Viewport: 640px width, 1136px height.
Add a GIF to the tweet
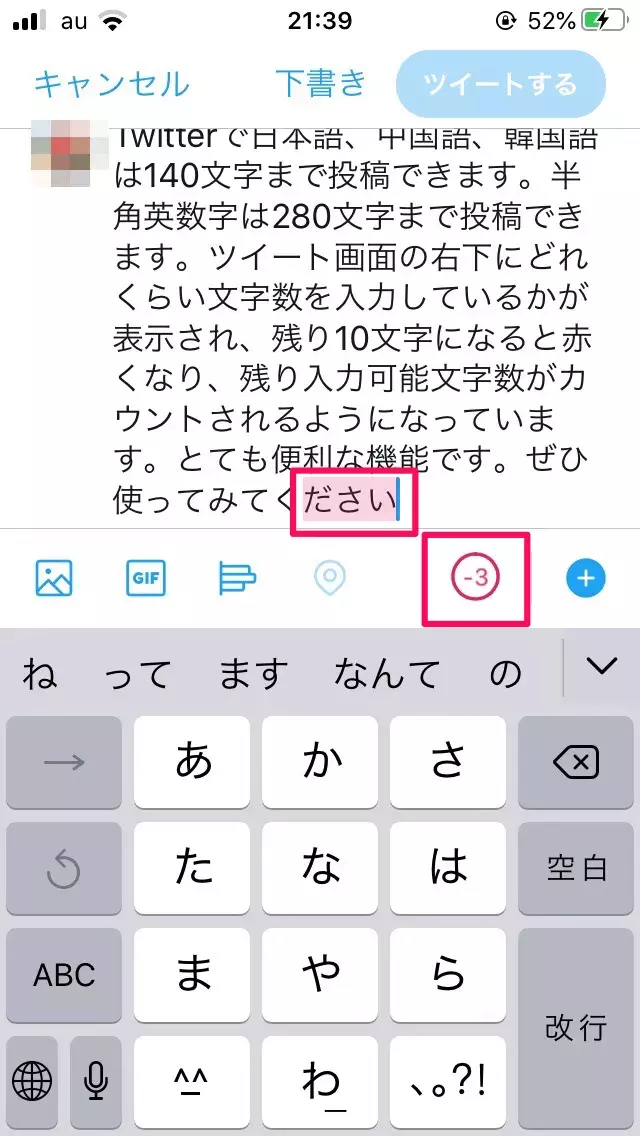tap(146, 577)
